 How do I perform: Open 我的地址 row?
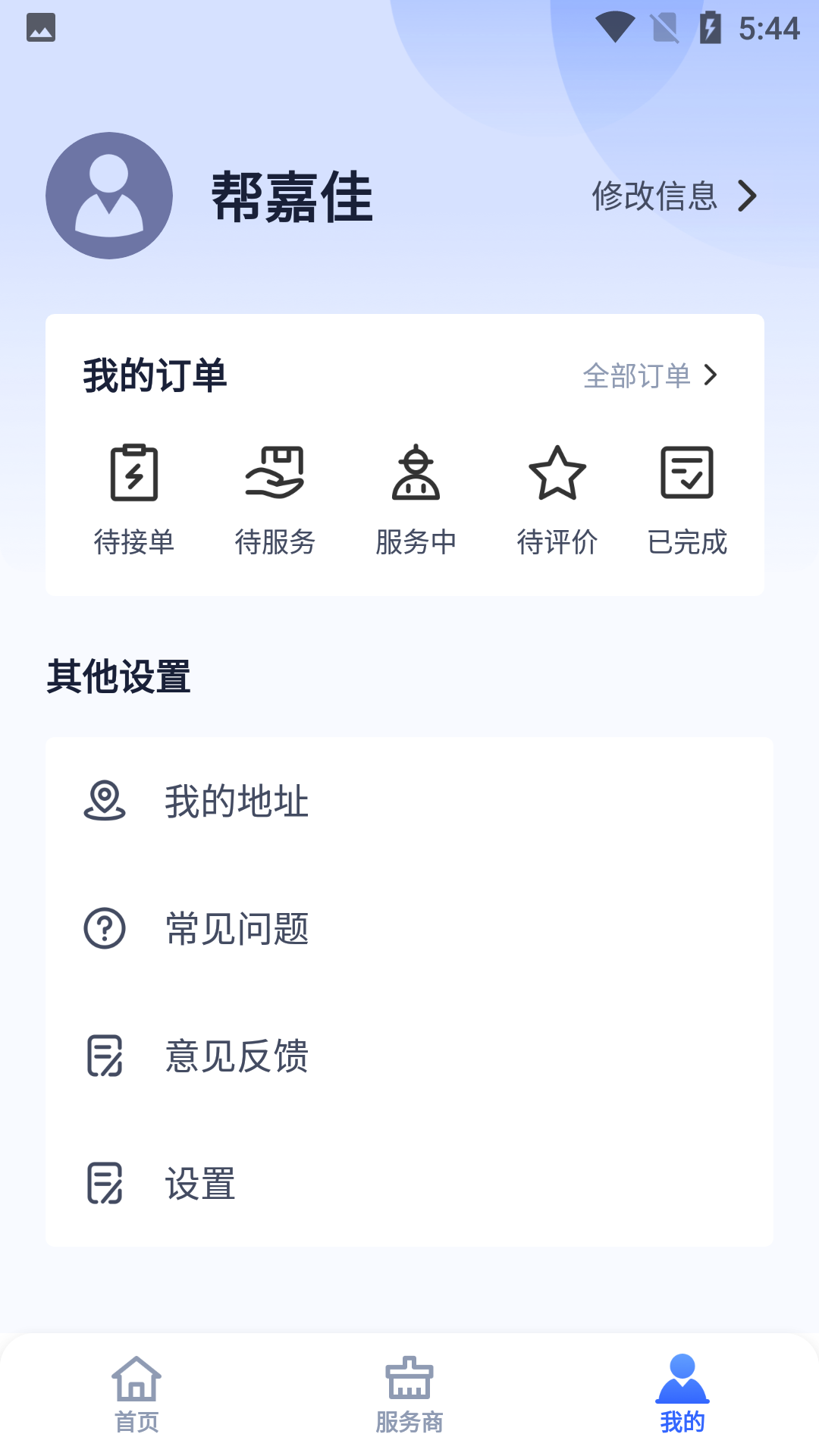click(409, 801)
